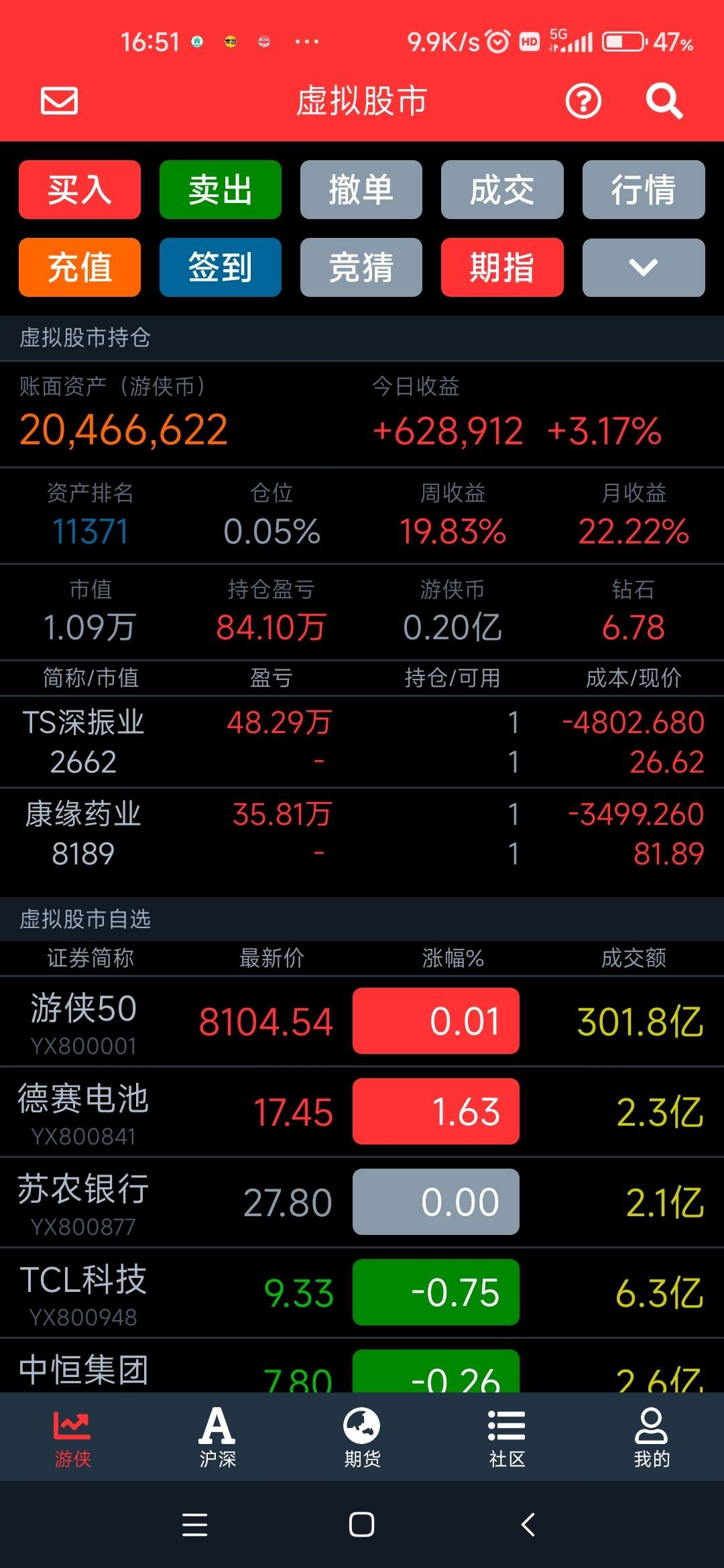Open the mail inbox icon
This screenshot has width=724, height=1568.
click(60, 101)
